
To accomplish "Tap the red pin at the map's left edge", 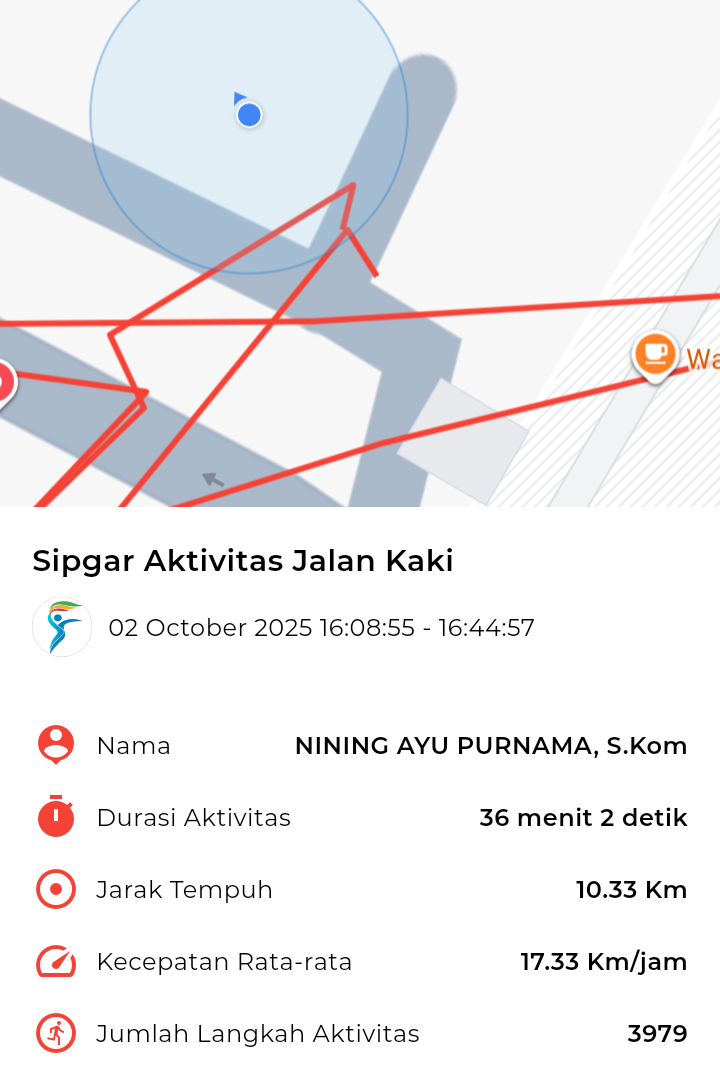I will (4, 383).
